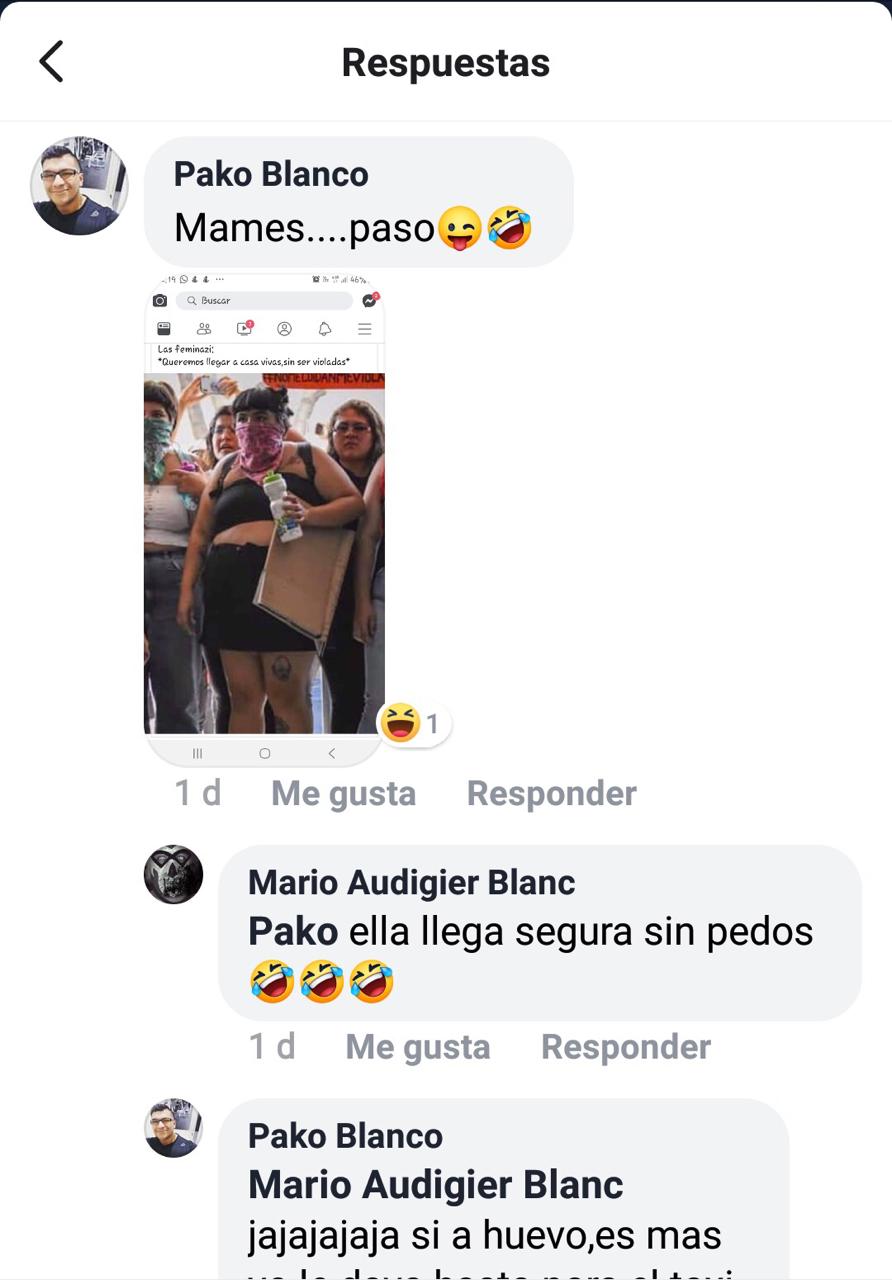892x1280 pixels.
Task: Open the Pako mention in Mario's reply
Action: tap(292, 932)
